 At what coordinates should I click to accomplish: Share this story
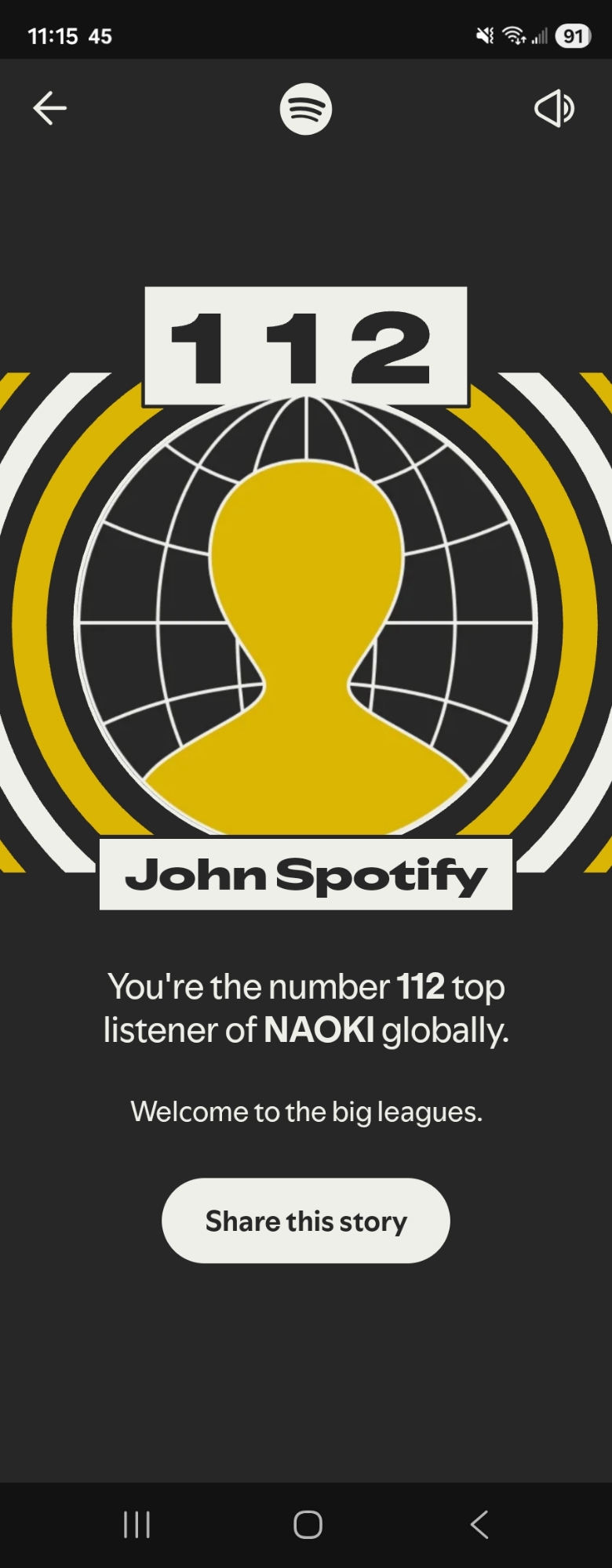[306, 1221]
